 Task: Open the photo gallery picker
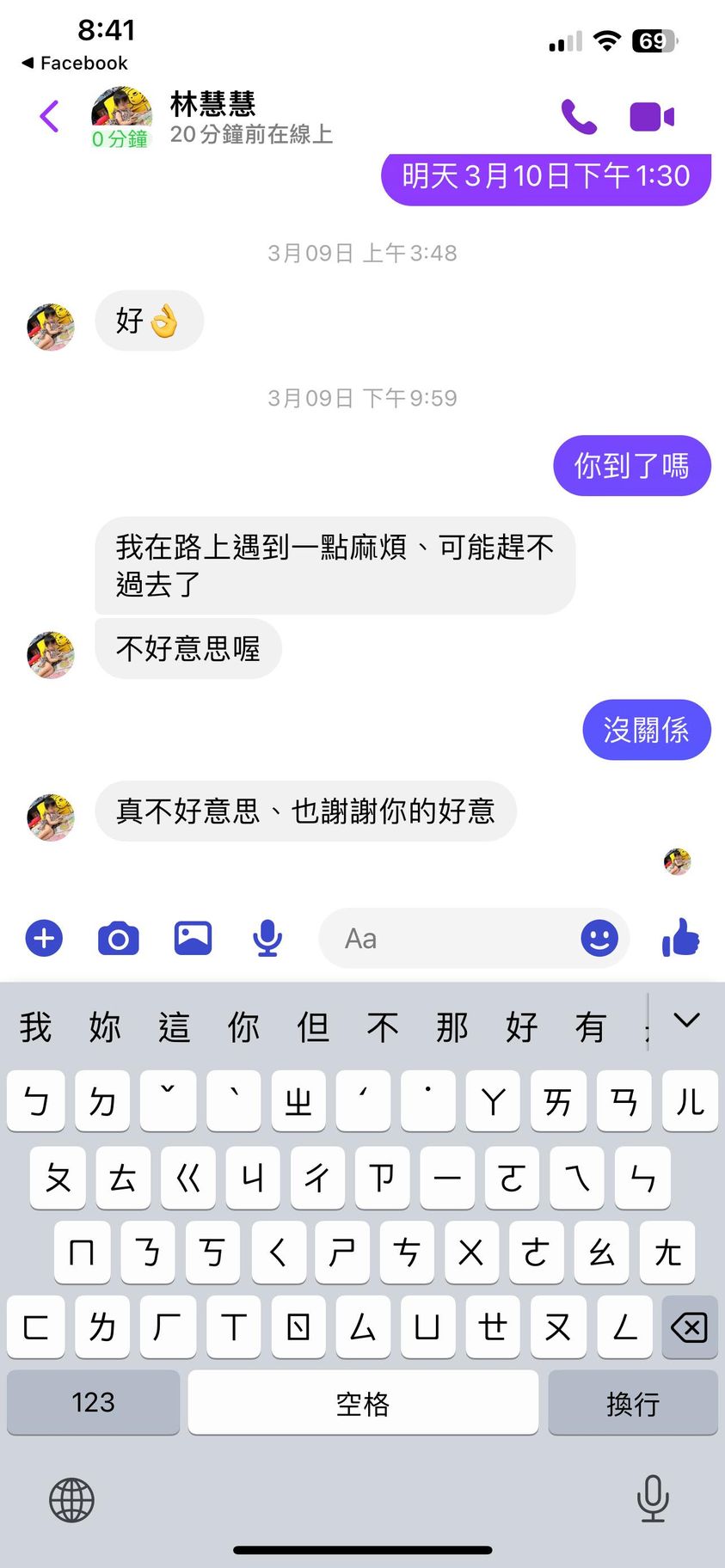coord(193,938)
